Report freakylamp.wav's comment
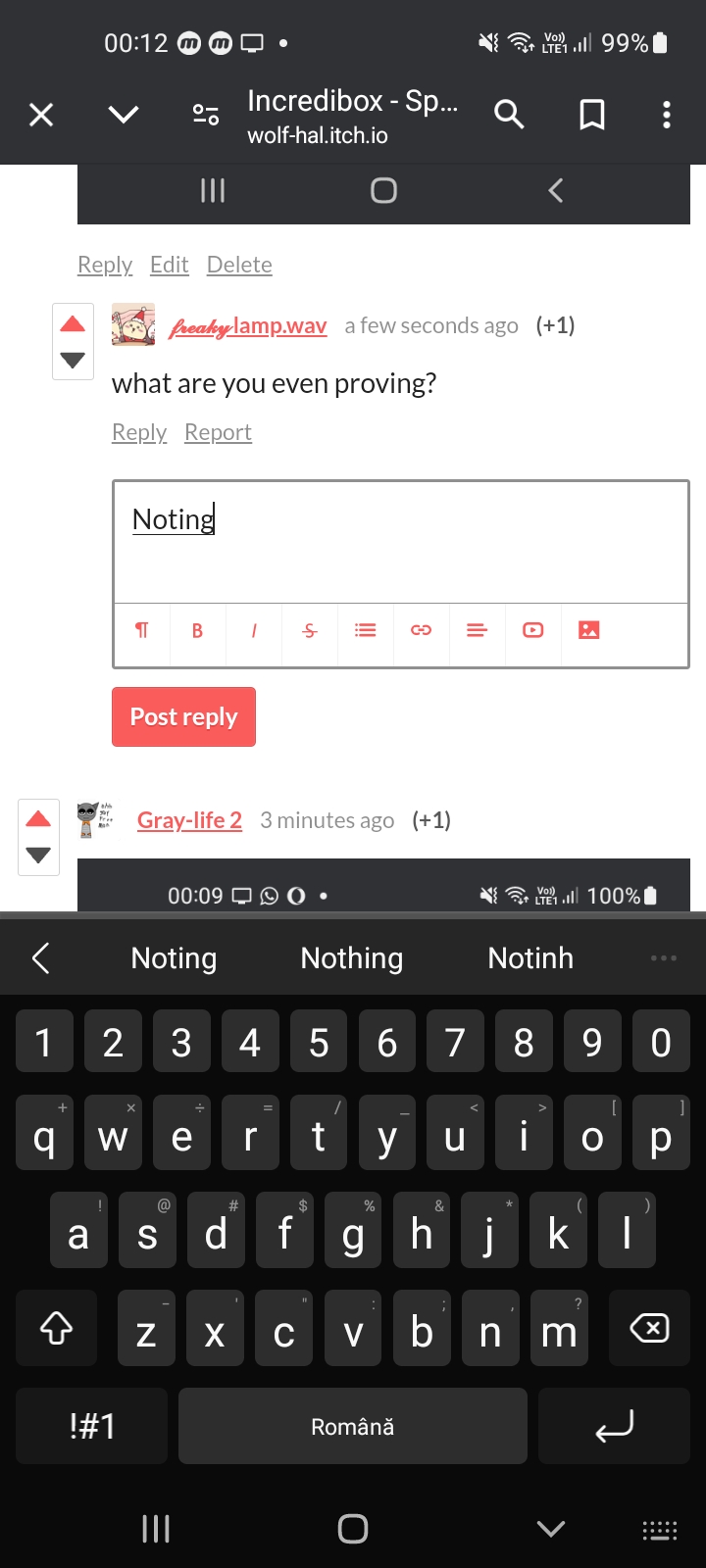 pyautogui.click(x=218, y=432)
